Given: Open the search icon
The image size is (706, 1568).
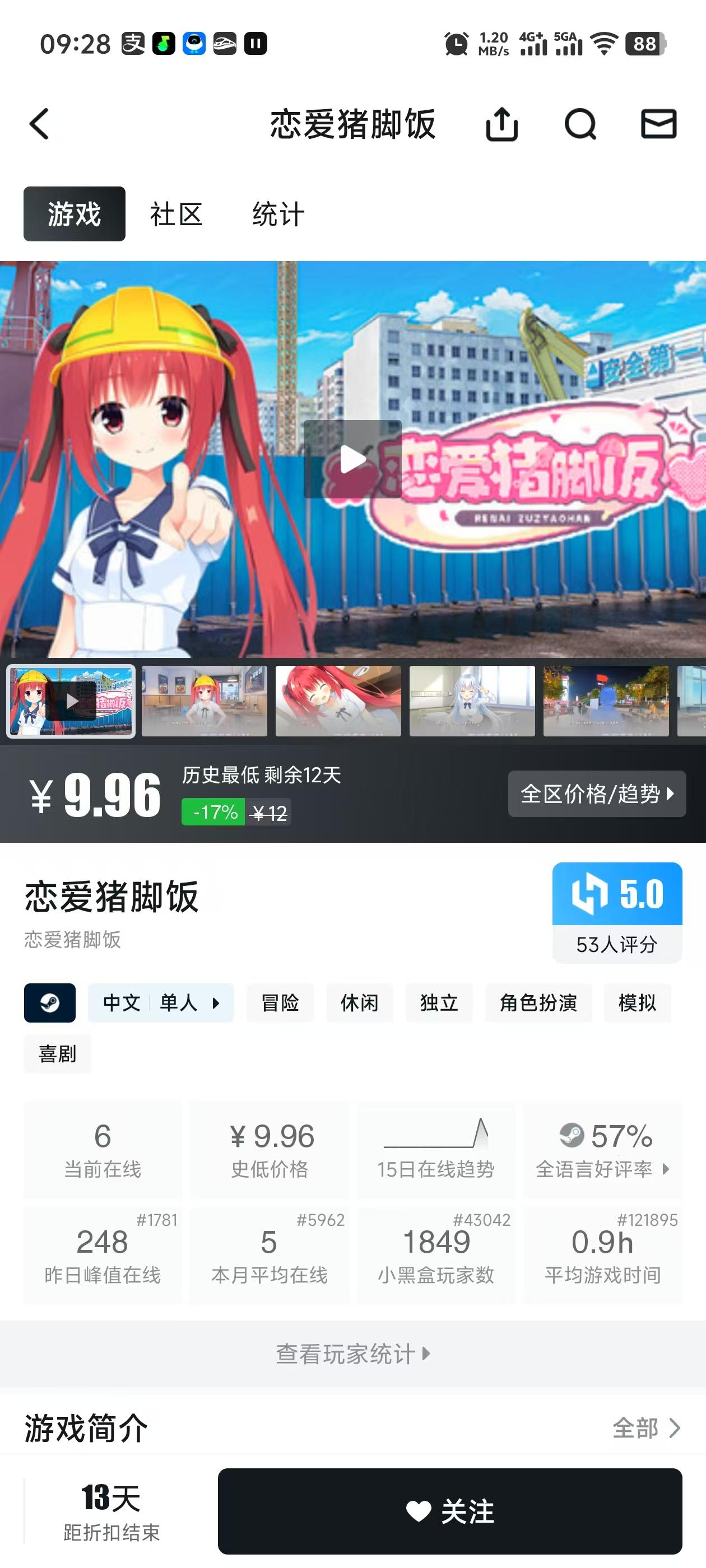Looking at the screenshot, I should (580, 124).
